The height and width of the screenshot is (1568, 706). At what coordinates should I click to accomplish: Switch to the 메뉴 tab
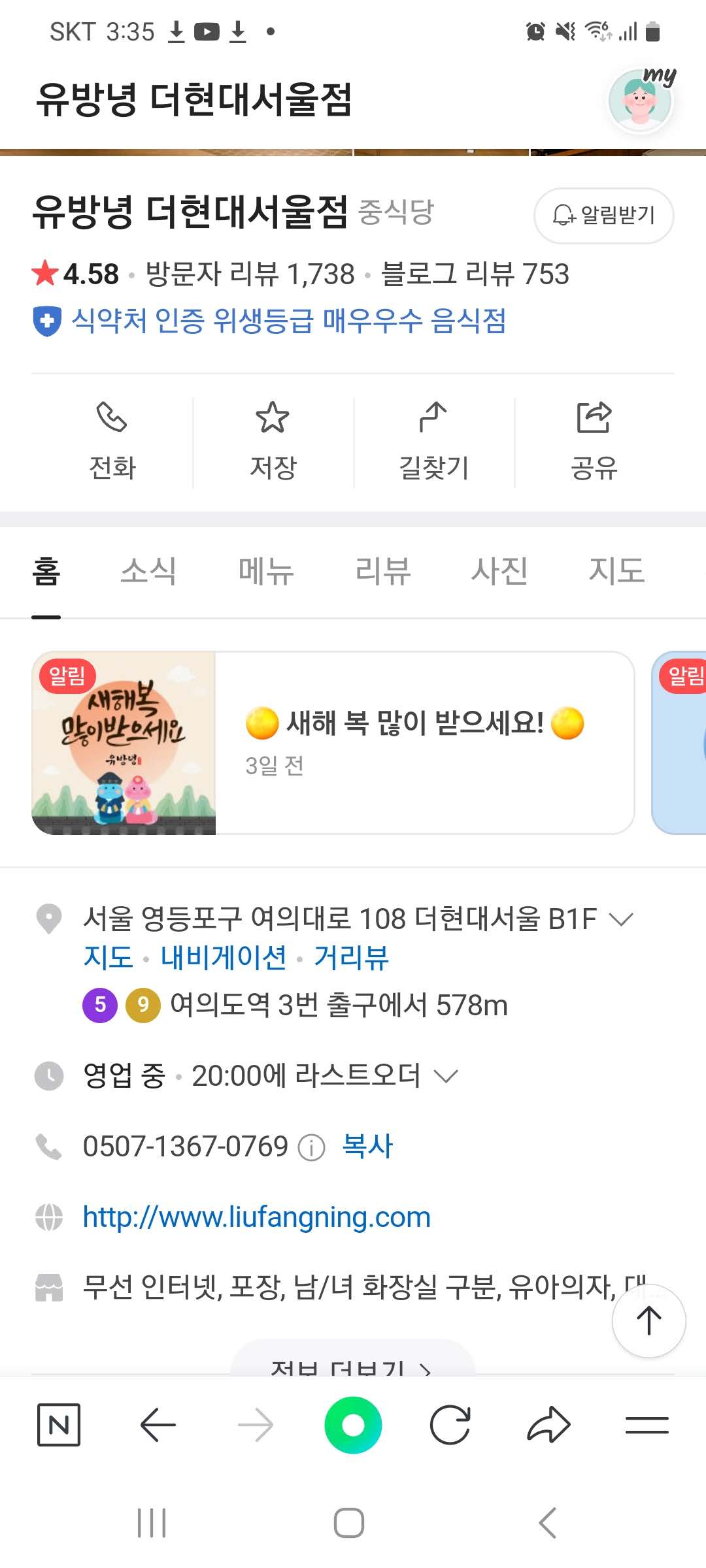[265, 571]
